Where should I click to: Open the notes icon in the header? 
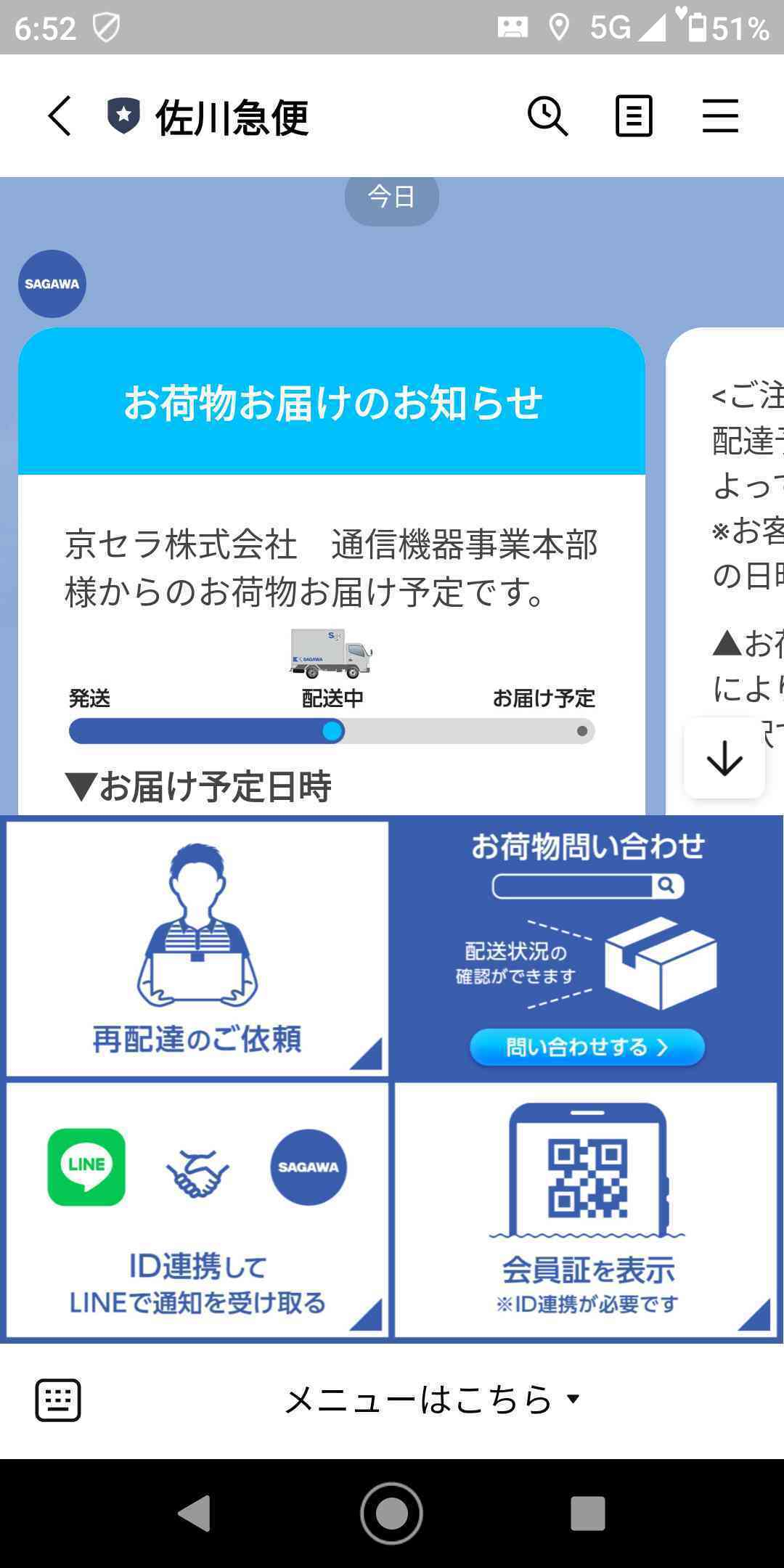tap(634, 116)
